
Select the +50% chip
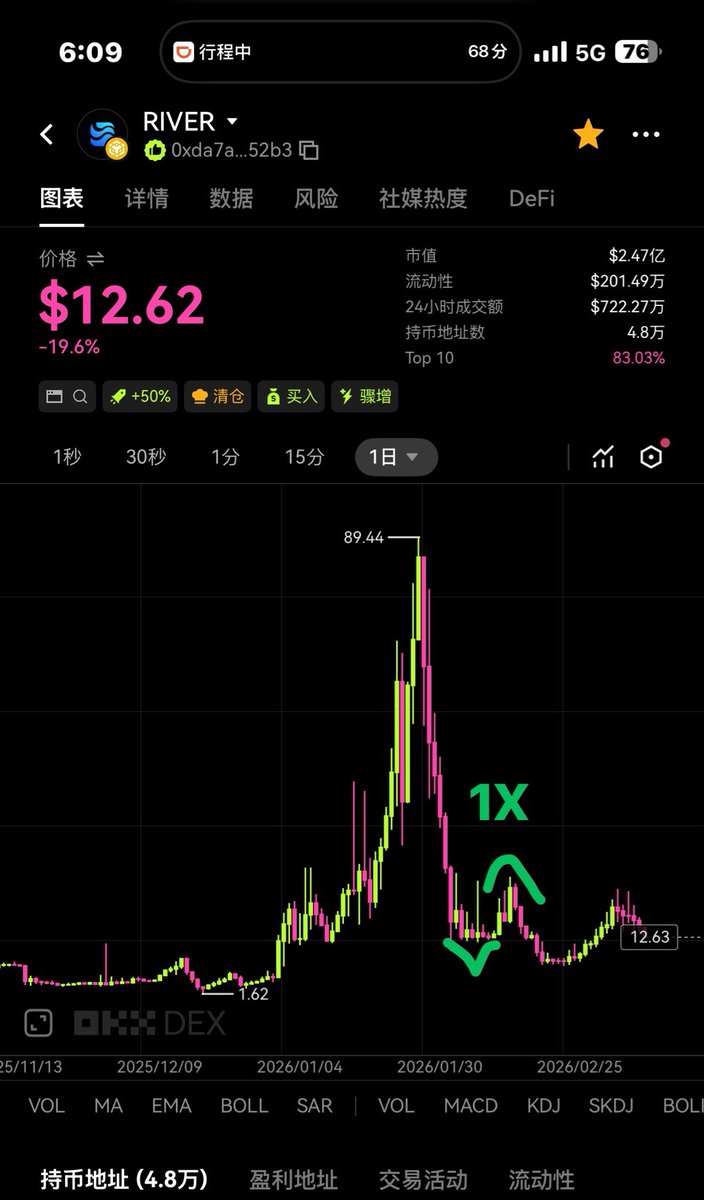pyautogui.click(x=140, y=396)
